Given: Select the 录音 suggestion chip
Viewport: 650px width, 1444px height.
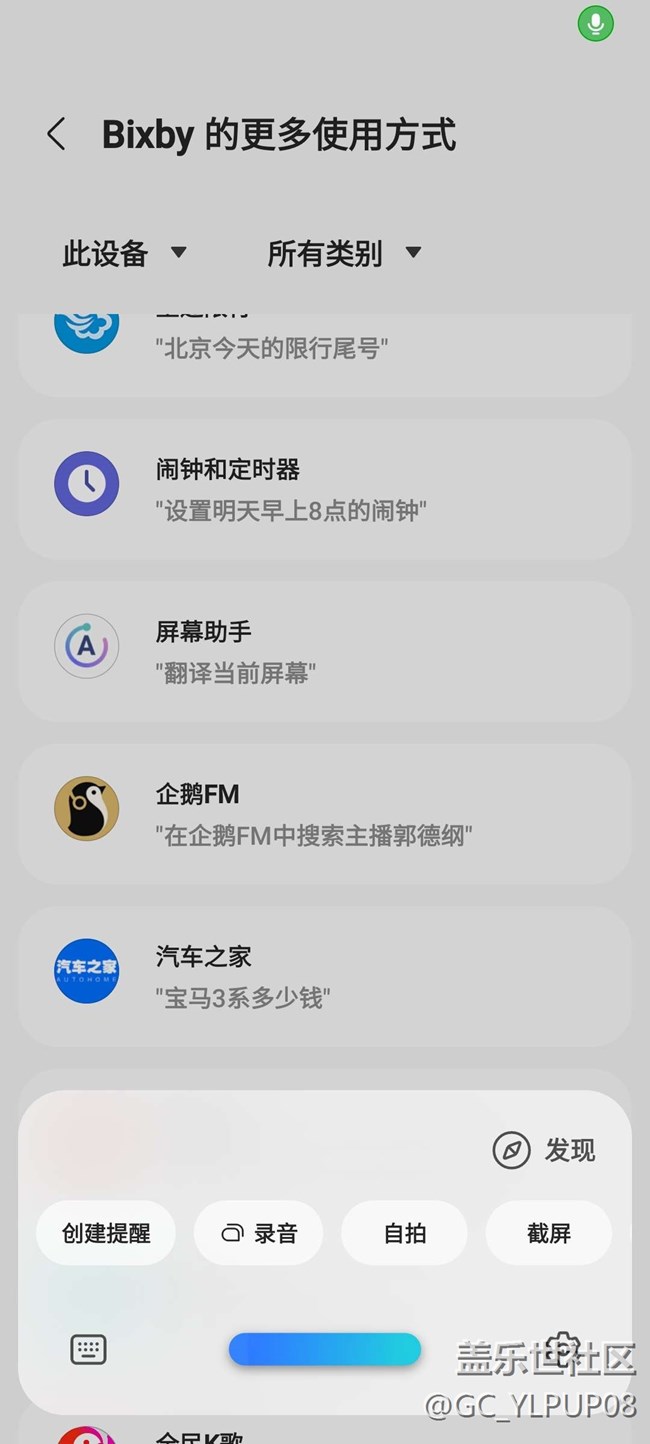Looking at the screenshot, I should coord(259,1233).
